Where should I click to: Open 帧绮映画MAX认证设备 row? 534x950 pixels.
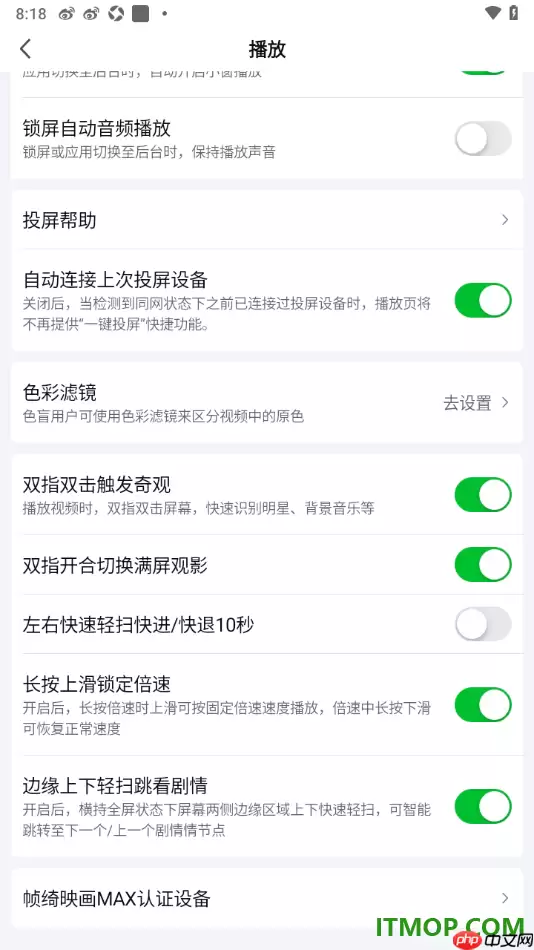(267, 898)
